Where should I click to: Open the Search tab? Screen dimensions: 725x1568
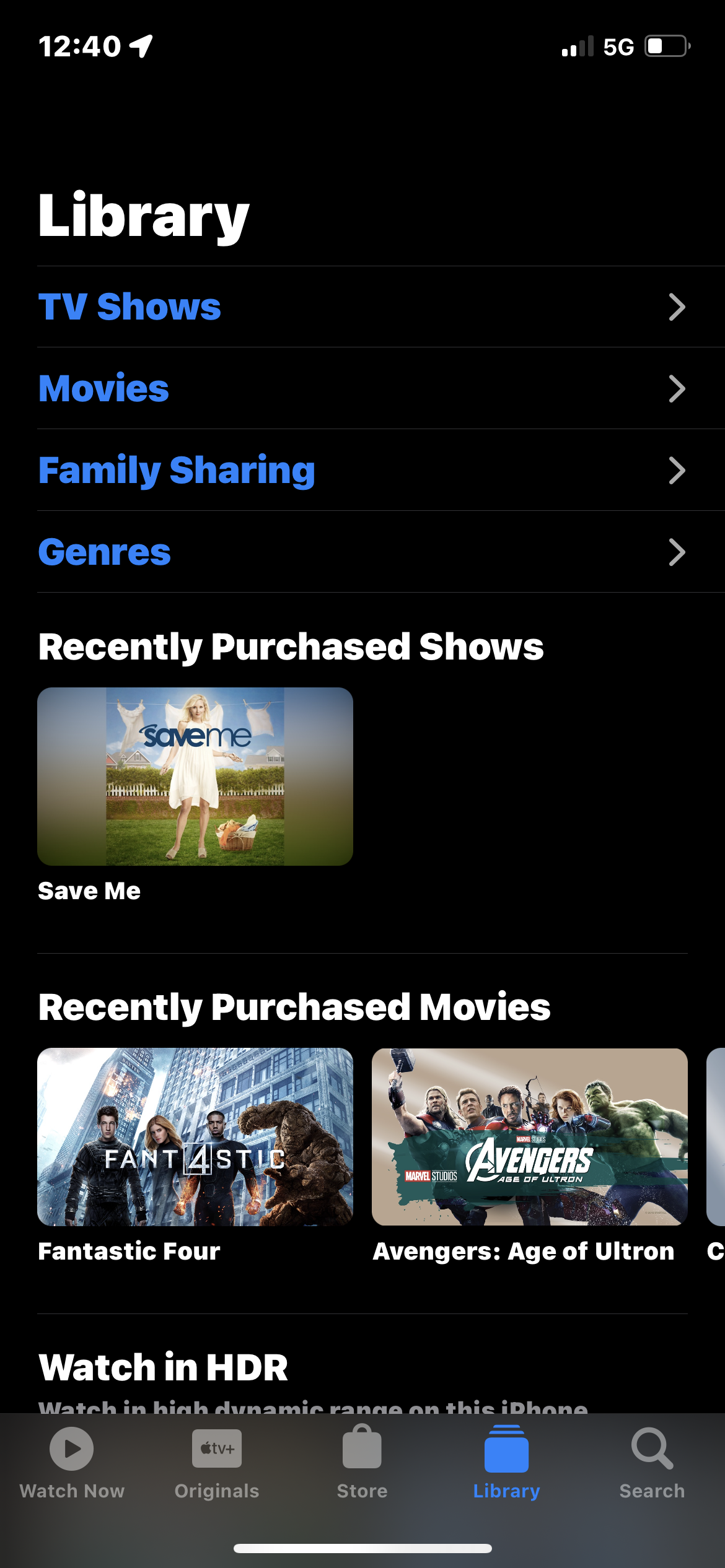pos(652,1463)
